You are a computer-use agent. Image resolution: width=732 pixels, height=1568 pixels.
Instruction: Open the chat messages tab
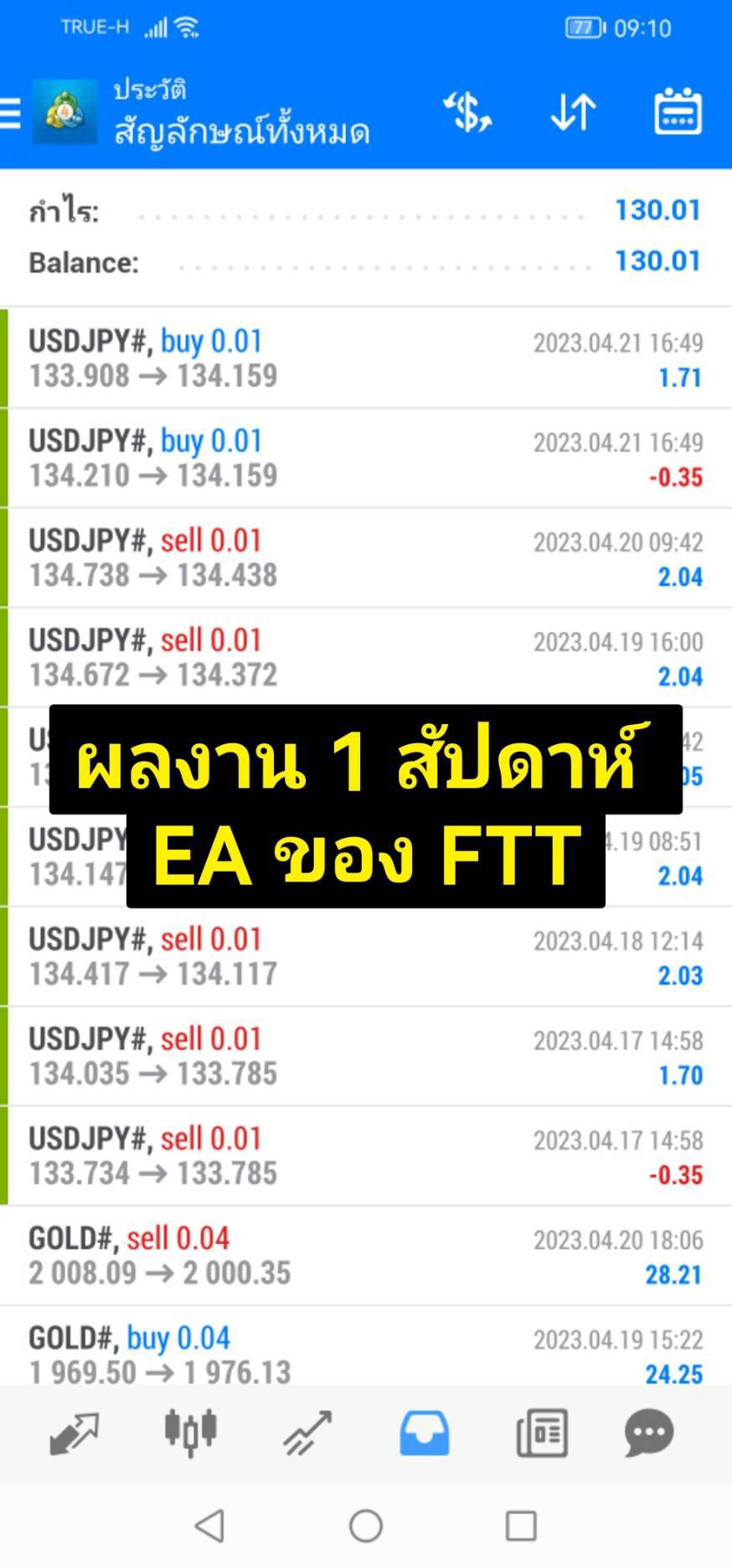pyautogui.click(x=649, y=1432)
